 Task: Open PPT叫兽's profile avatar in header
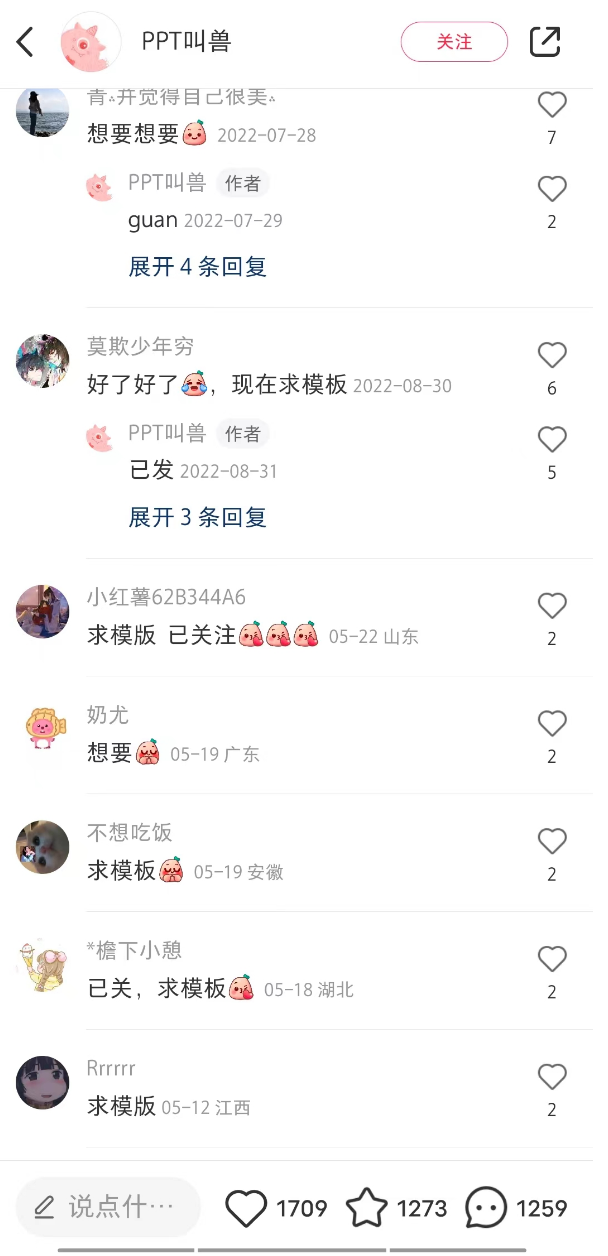91,42
